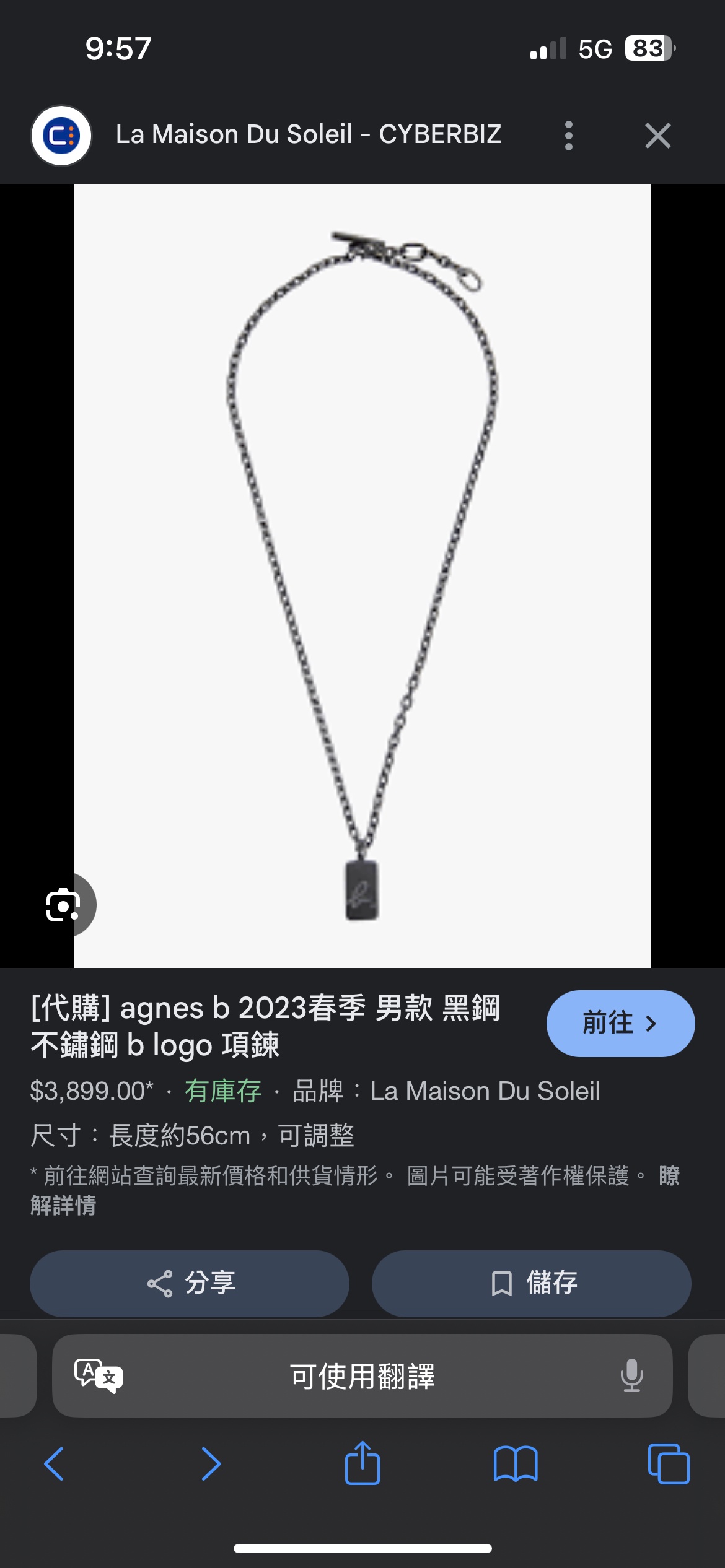Open the La Maison Du Soleil source title
Screen dimensions: 725x1568
point(308,134)
